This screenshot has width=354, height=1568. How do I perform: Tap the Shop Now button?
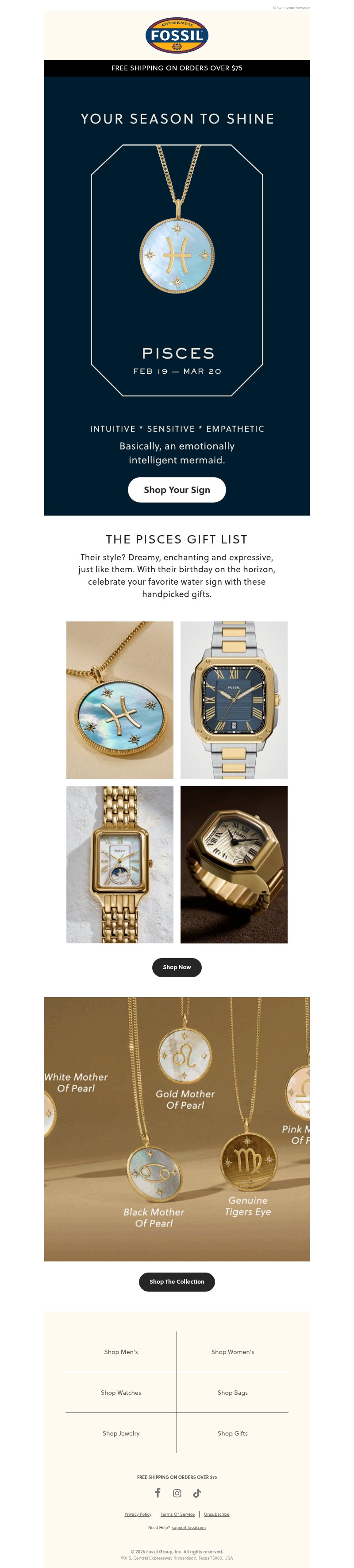pos(177,966)
